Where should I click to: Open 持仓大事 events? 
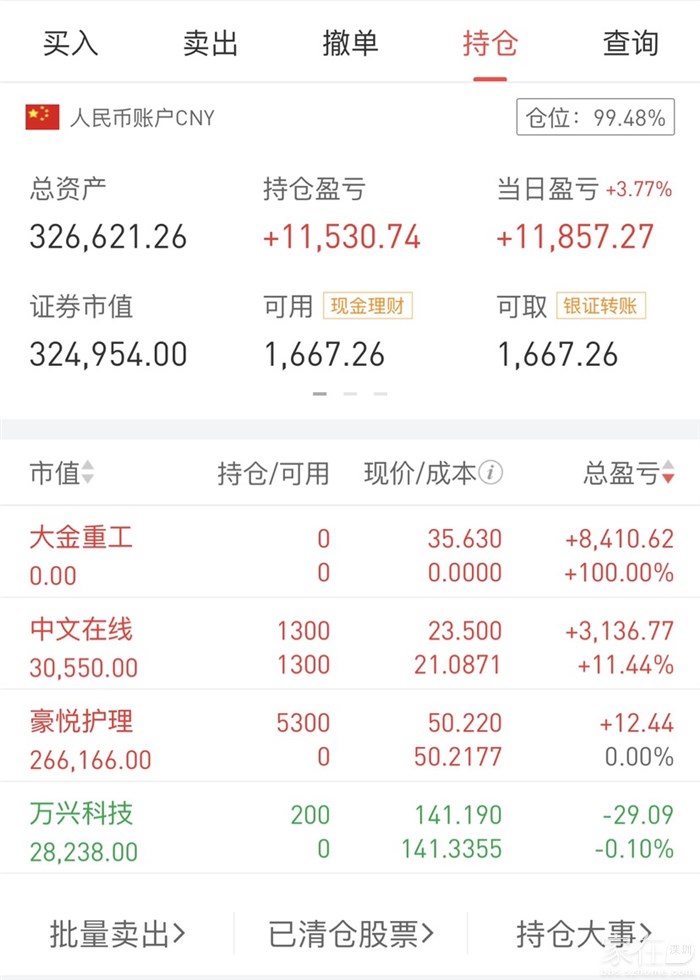point(583,934)
